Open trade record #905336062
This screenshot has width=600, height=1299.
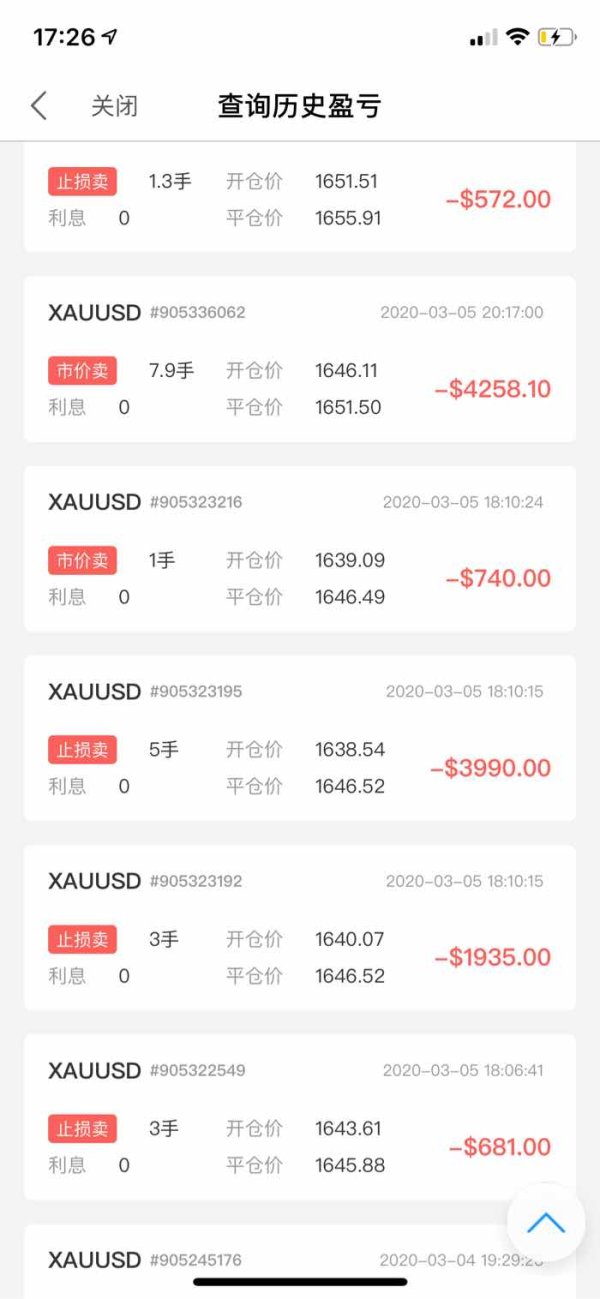point(300,359)
